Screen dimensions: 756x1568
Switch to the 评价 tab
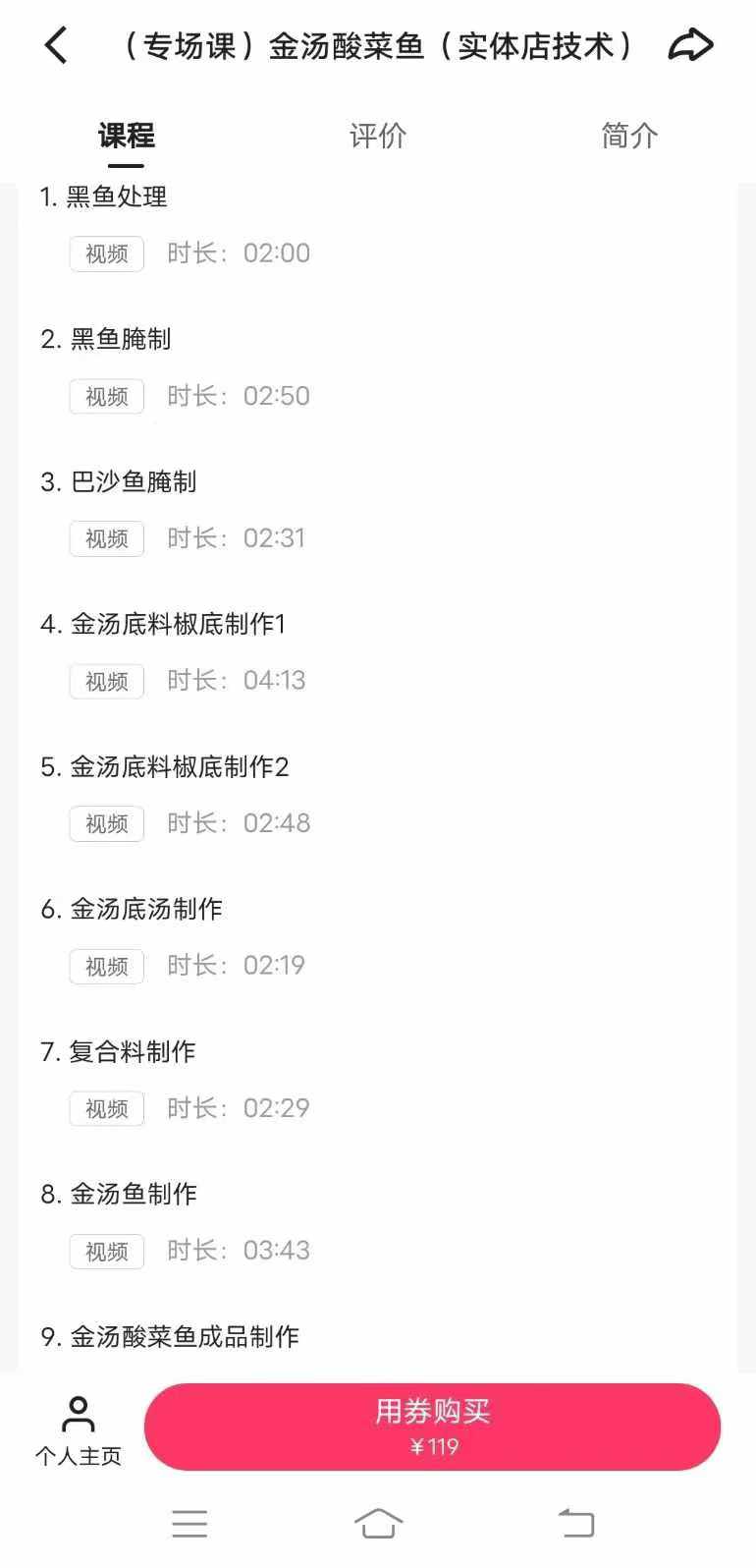[378, 136]
